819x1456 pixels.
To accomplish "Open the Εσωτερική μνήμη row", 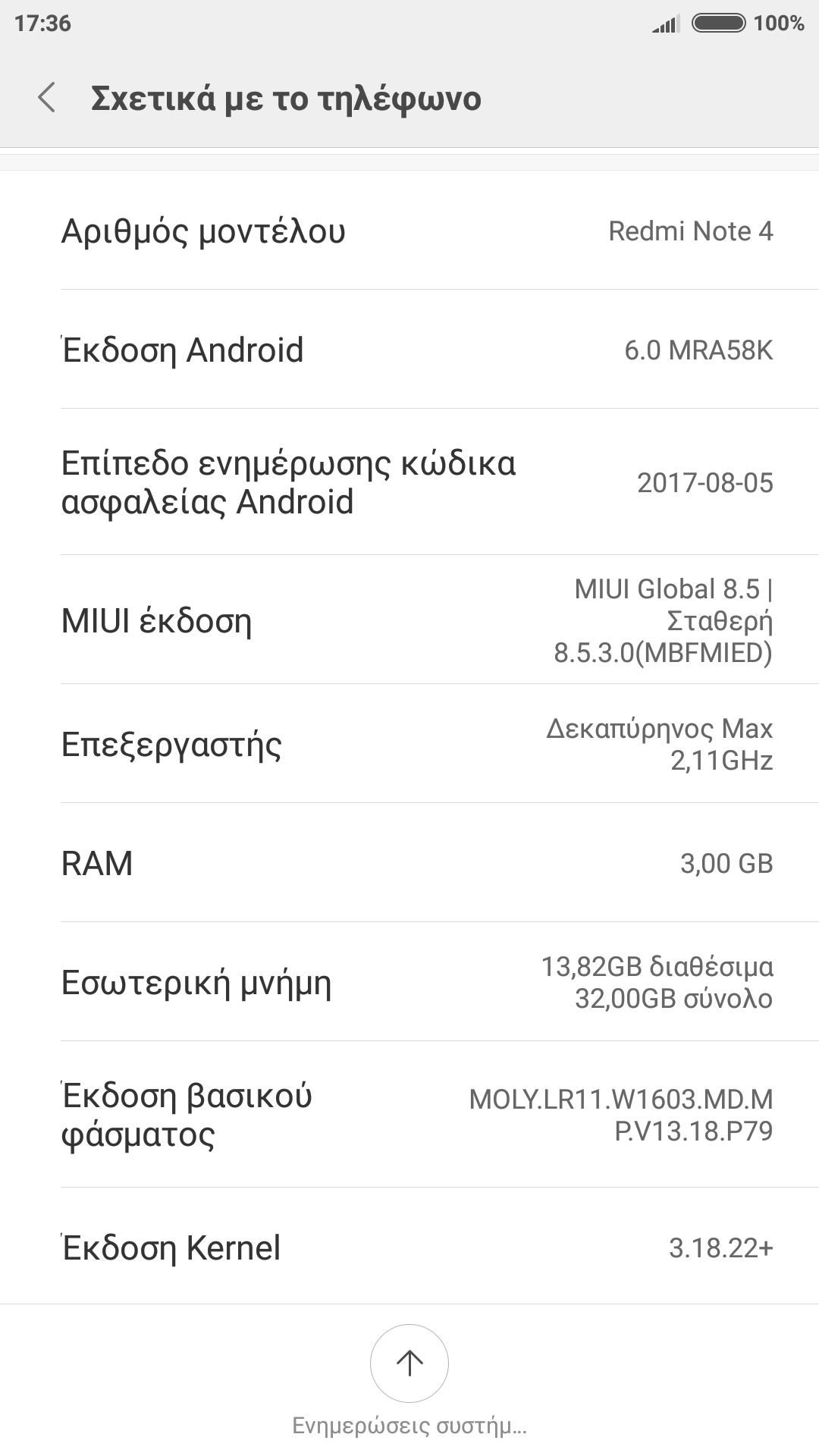I will click(x=409, y=982).
